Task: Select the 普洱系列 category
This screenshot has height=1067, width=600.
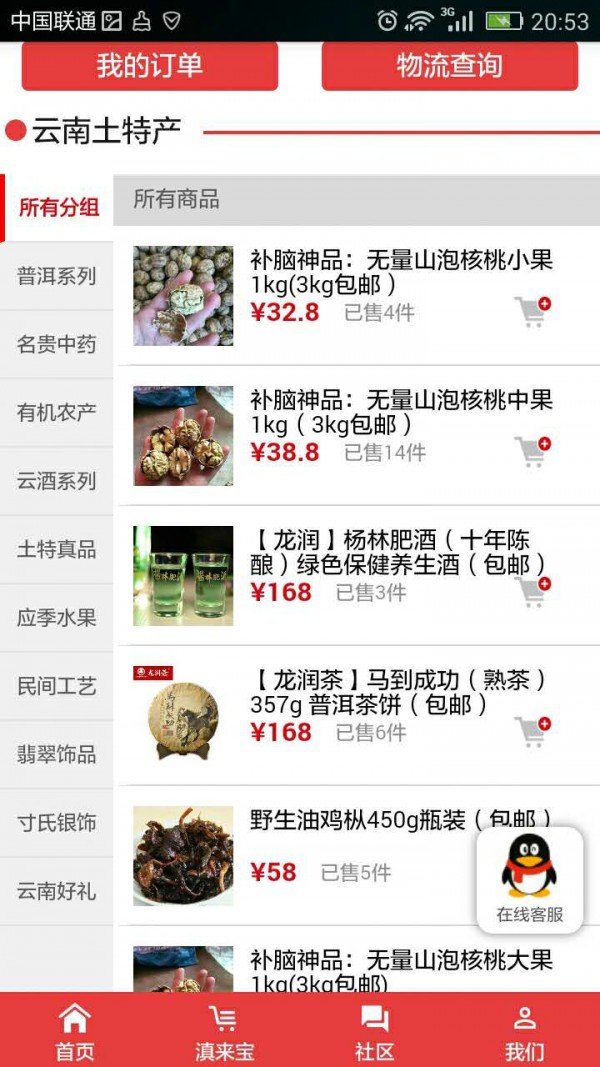Action: [x=56, y=277]
